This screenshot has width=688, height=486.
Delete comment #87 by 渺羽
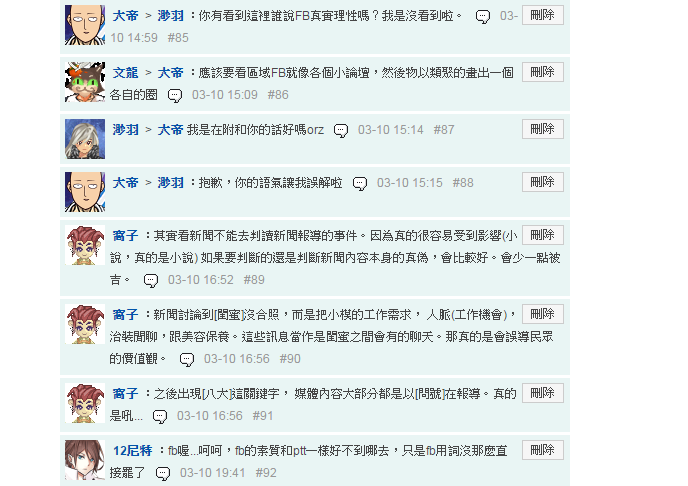[542, 130]
